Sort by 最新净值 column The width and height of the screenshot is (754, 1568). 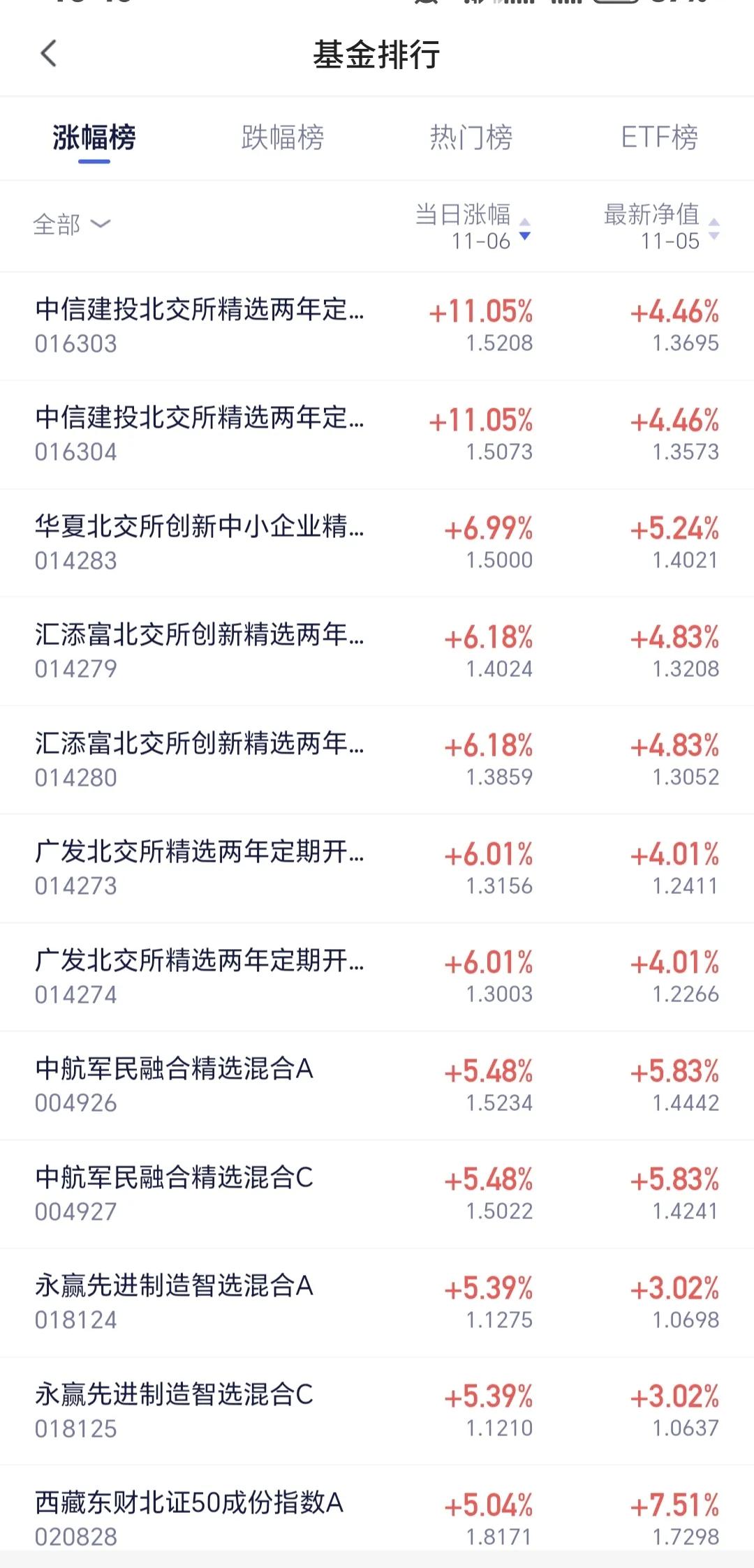pos(661,227)
